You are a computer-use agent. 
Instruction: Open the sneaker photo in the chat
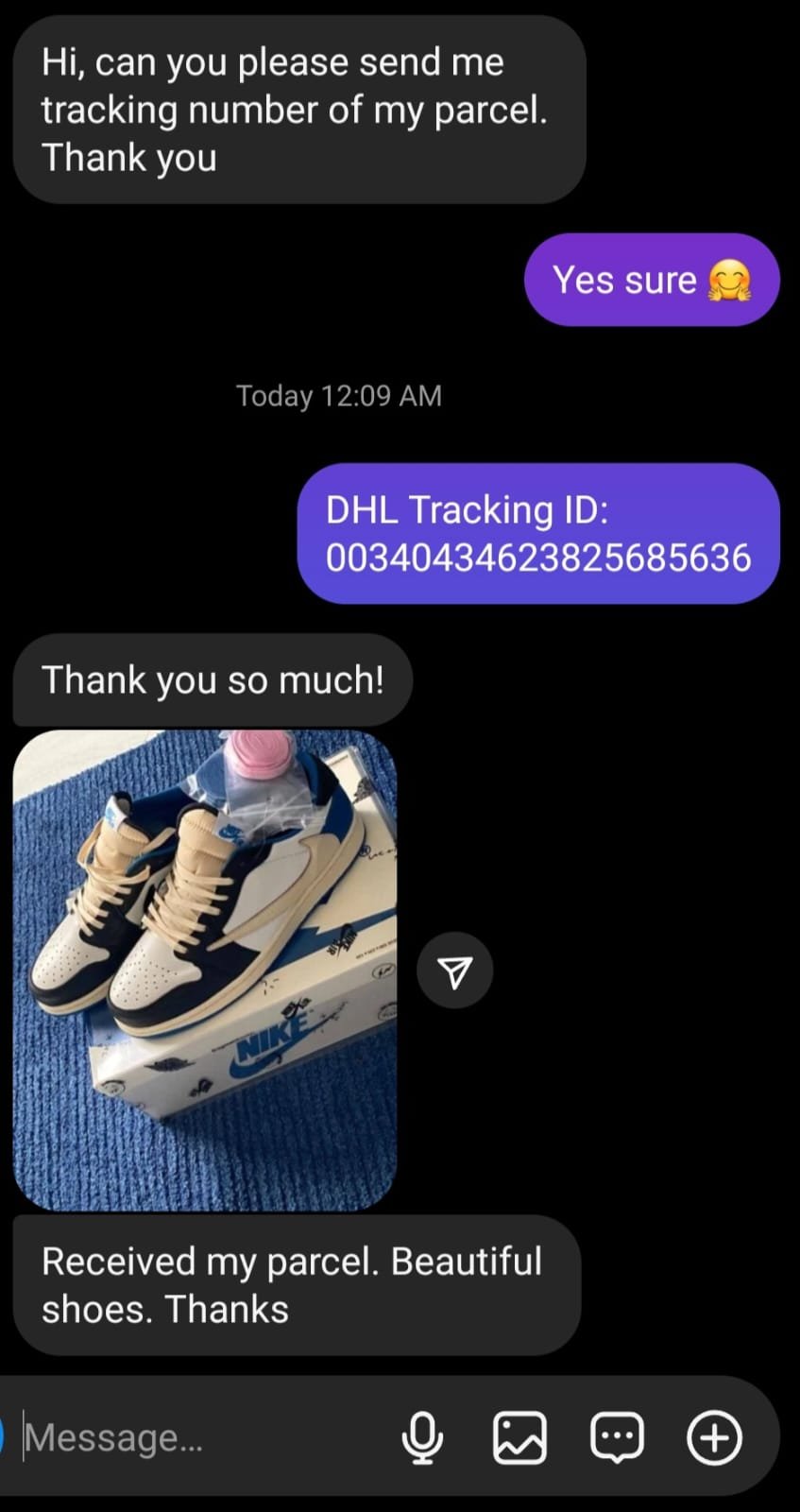coord(205,970)
